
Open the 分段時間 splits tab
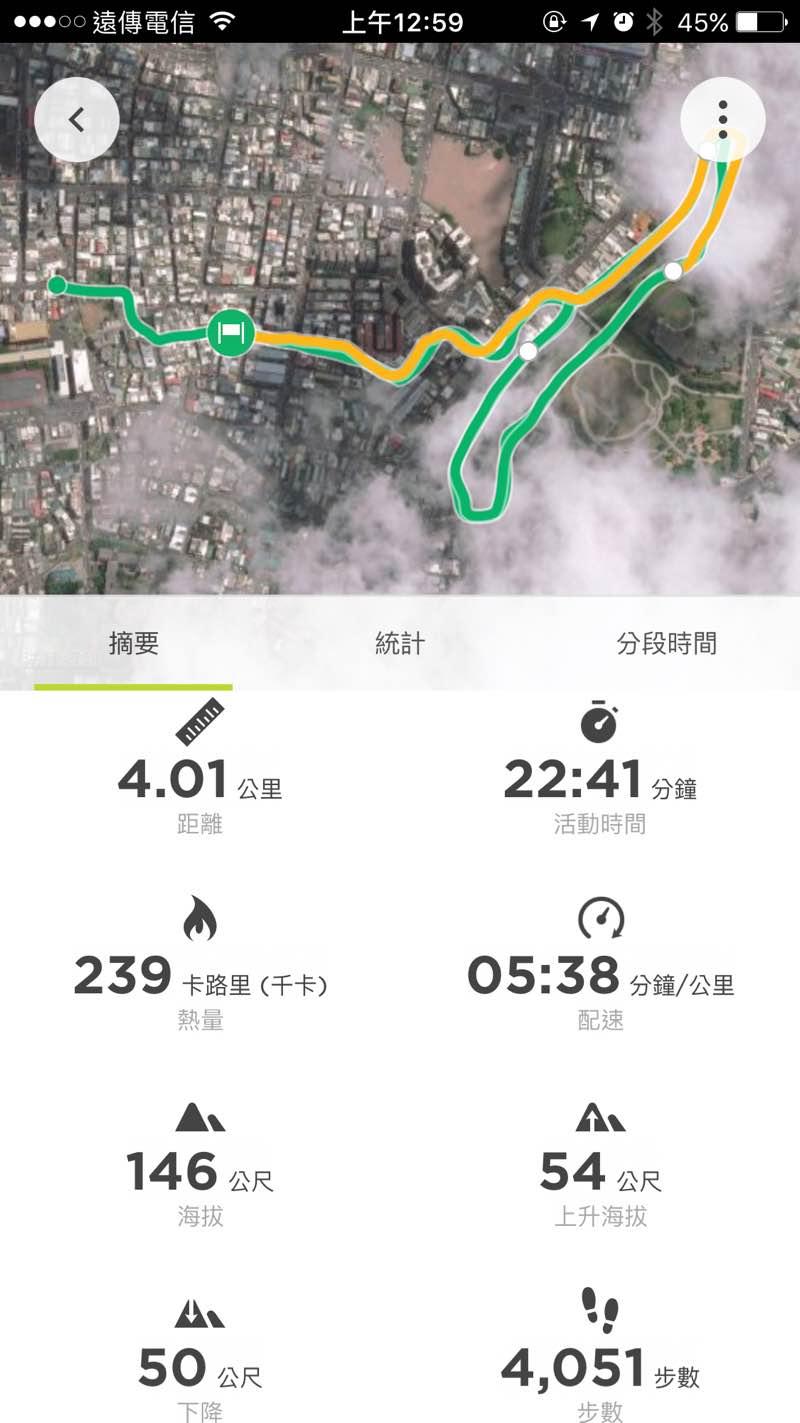pyautogui.click(x=666, y=644)
